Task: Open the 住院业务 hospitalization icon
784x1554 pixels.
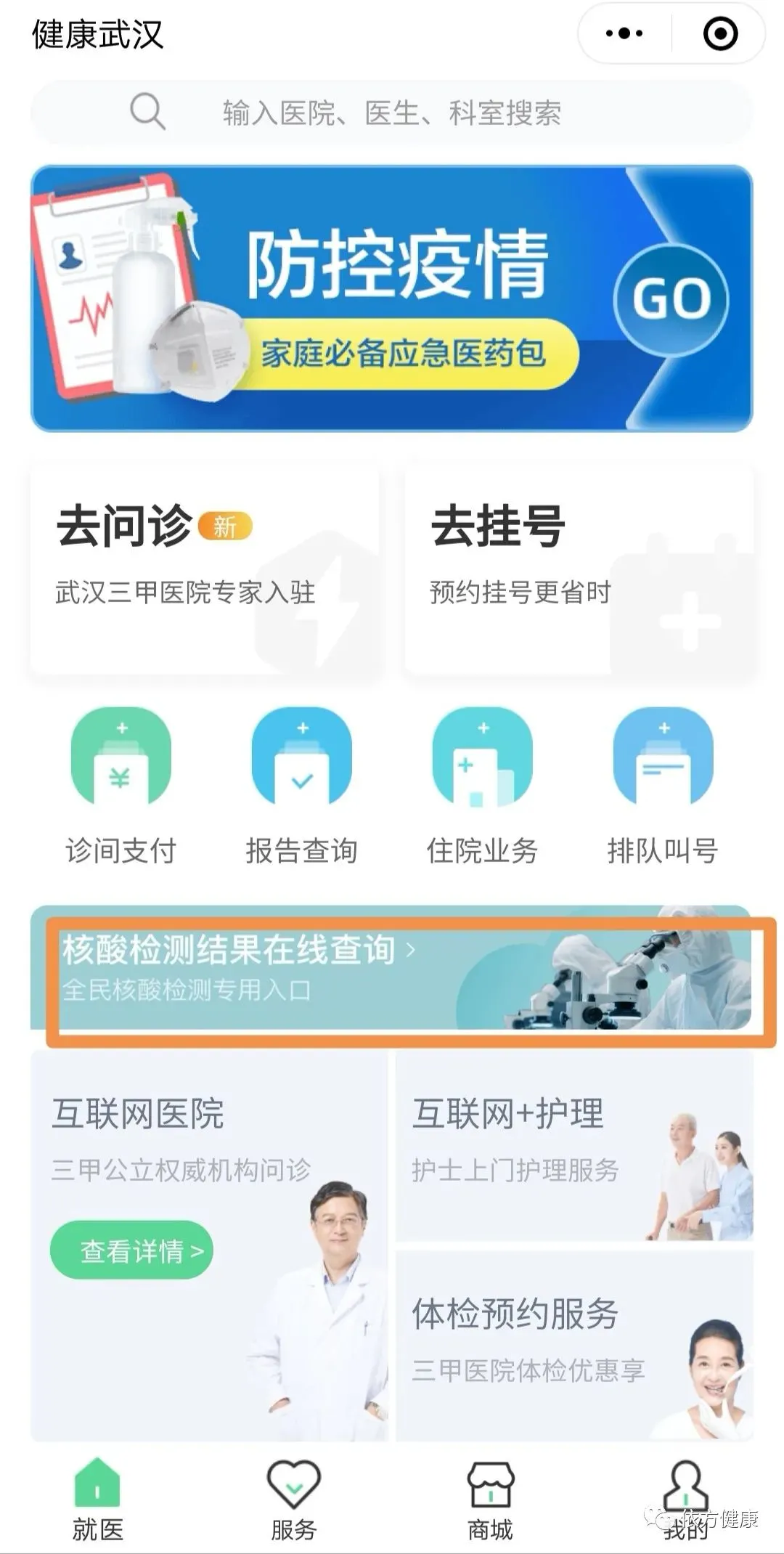Action: tap(481, 755)
